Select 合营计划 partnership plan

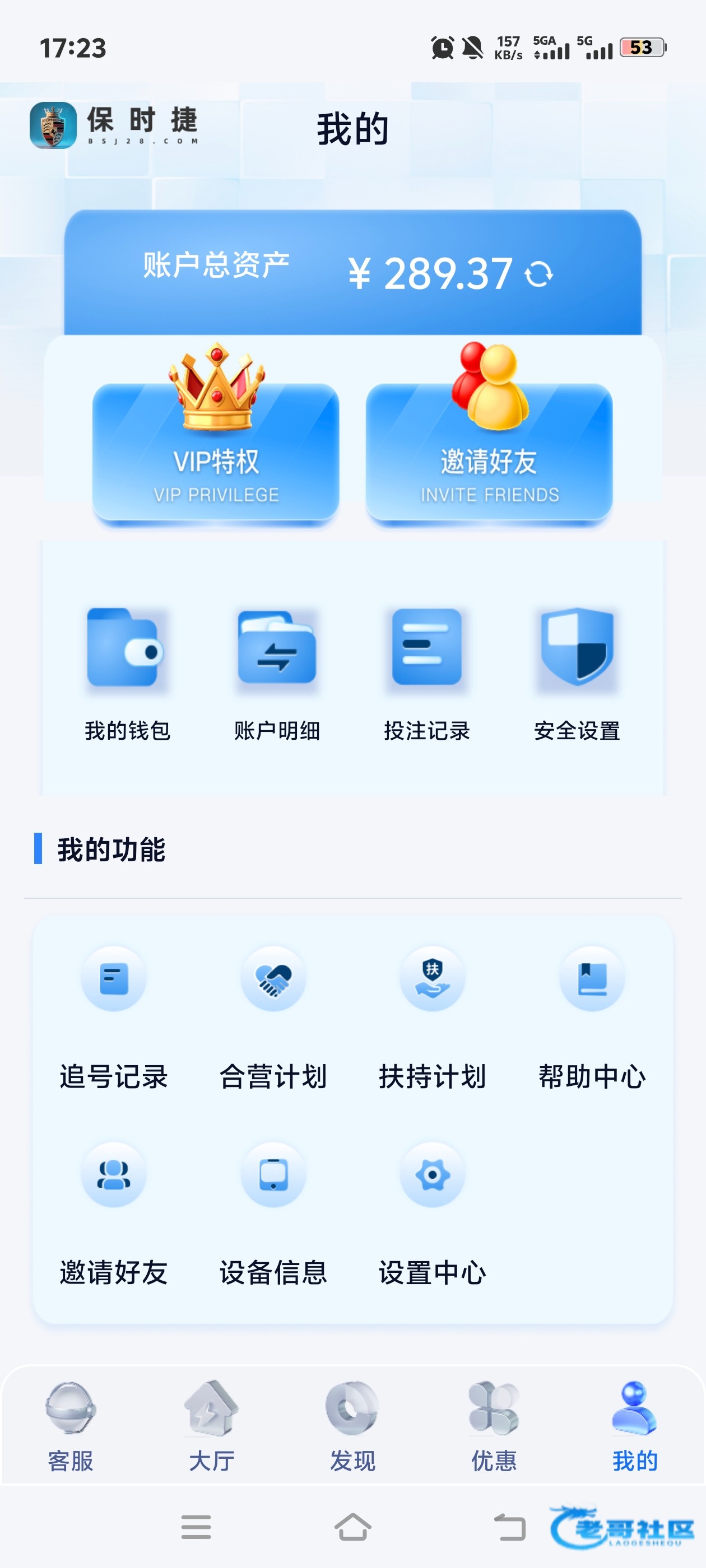point(273,1015)
